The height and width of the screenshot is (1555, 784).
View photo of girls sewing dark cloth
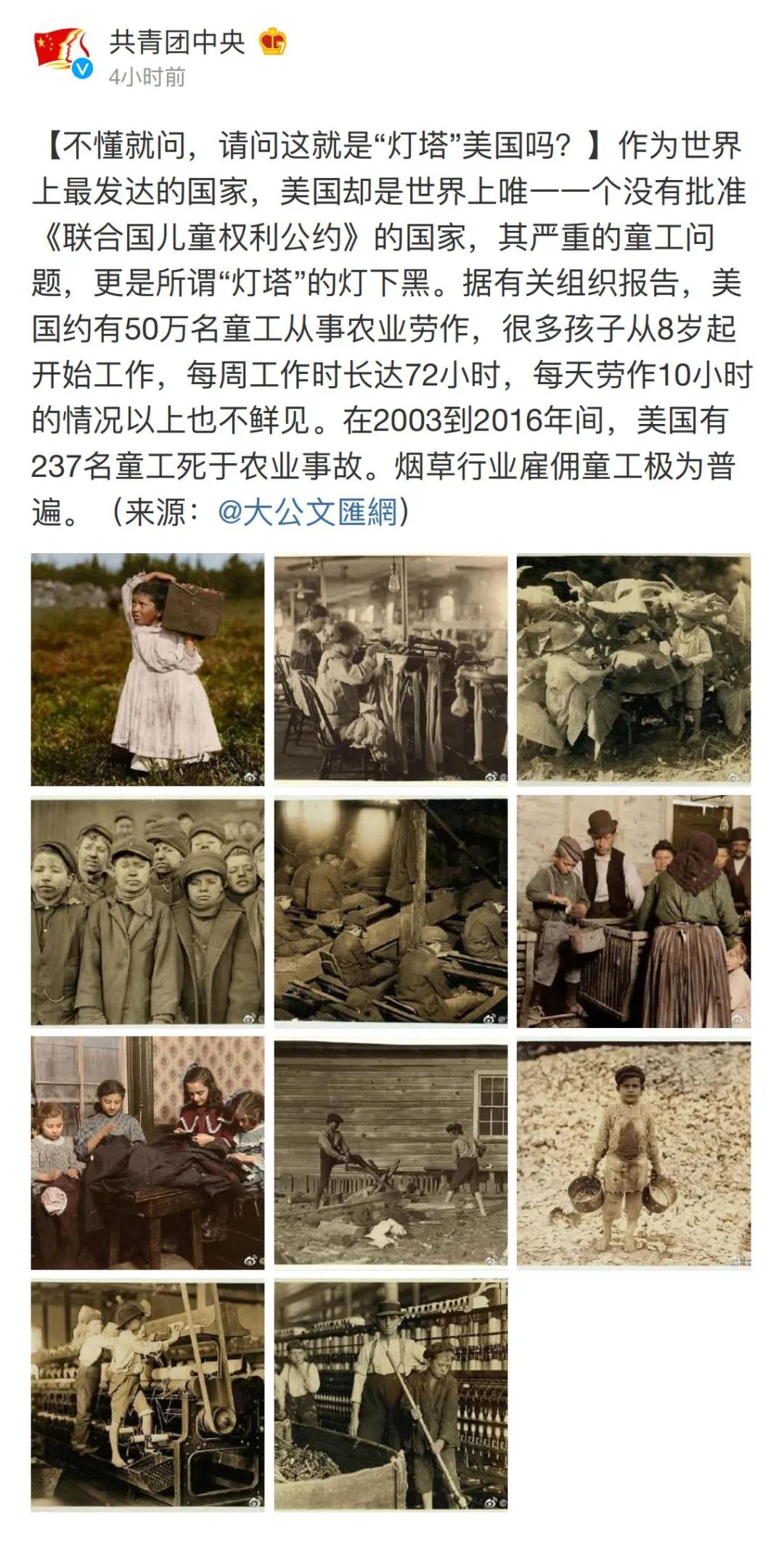147,1154
